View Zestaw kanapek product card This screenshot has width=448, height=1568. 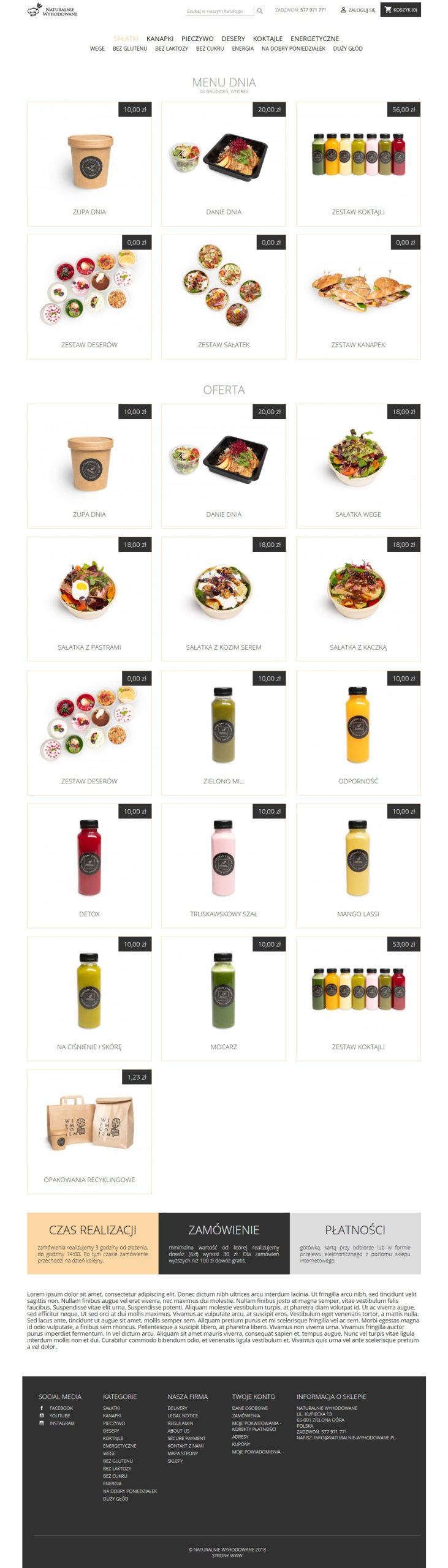click(358, 297)
